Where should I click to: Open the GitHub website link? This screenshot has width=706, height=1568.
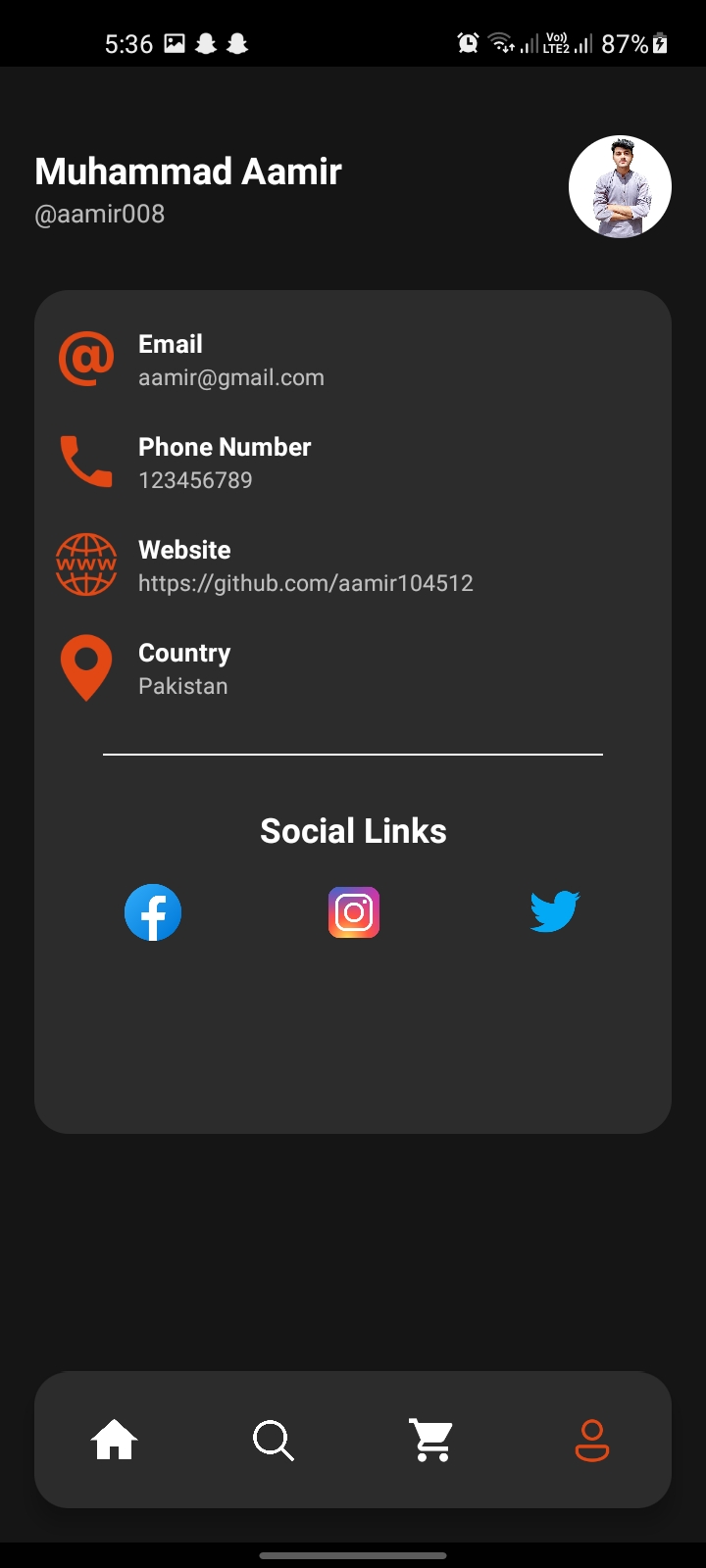[305, 583]
